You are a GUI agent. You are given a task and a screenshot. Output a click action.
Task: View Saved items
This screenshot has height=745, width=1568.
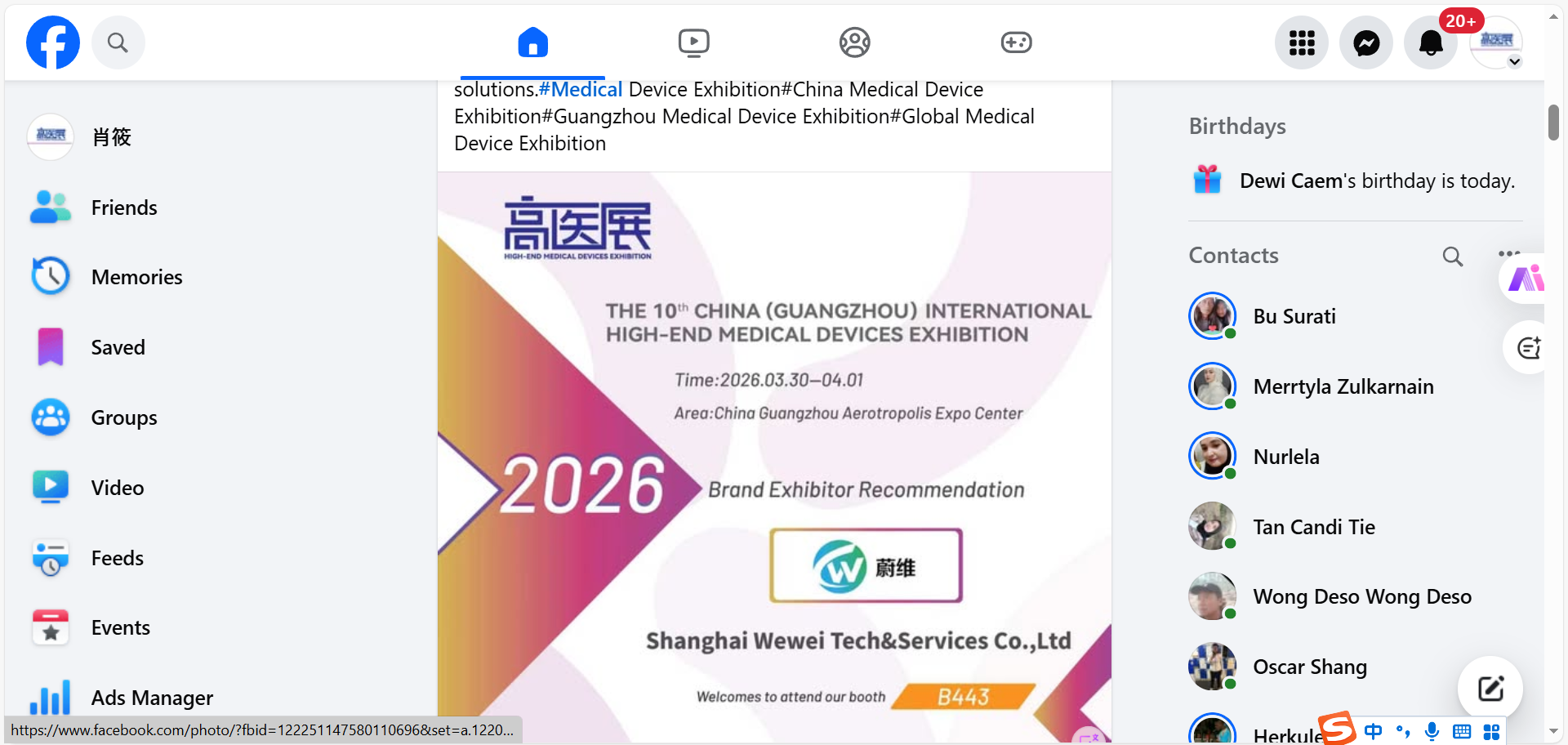tap(118, 348)
